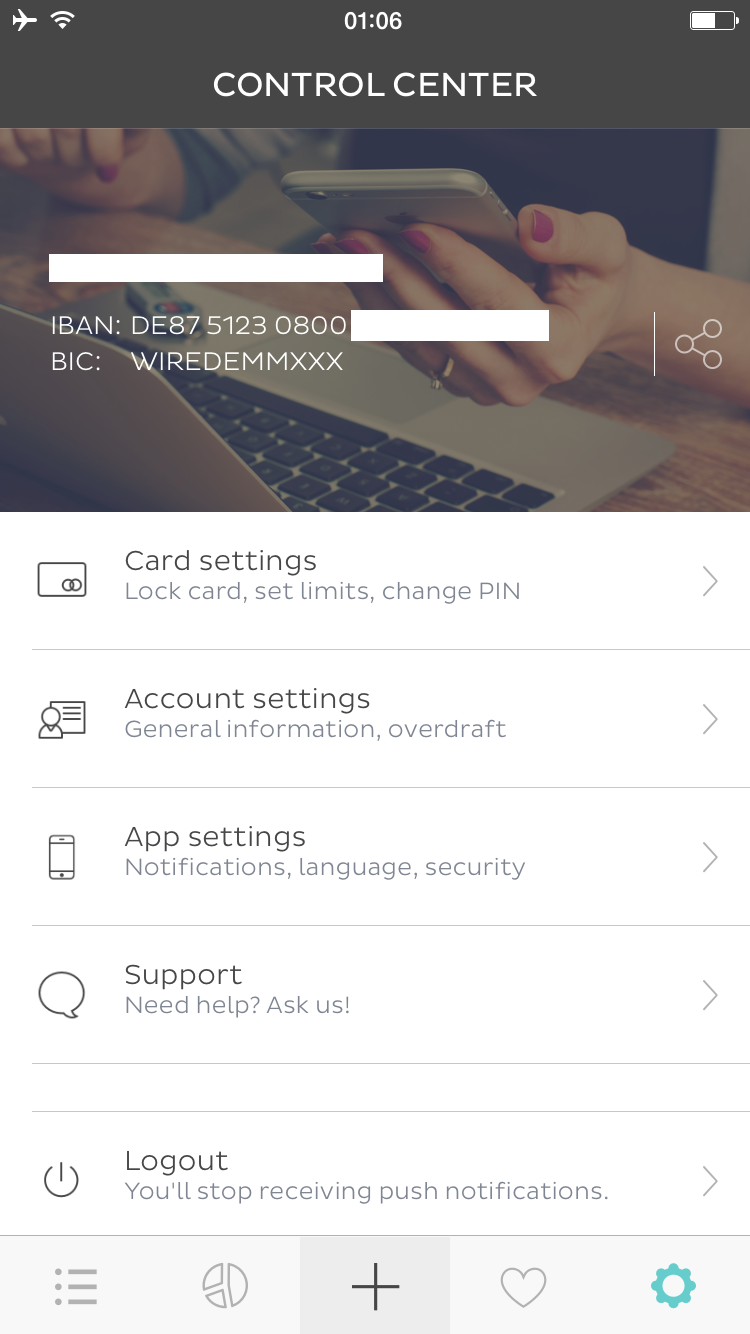Open Support to ask for help
750x1334 pixels.
[x=375, y=995]
